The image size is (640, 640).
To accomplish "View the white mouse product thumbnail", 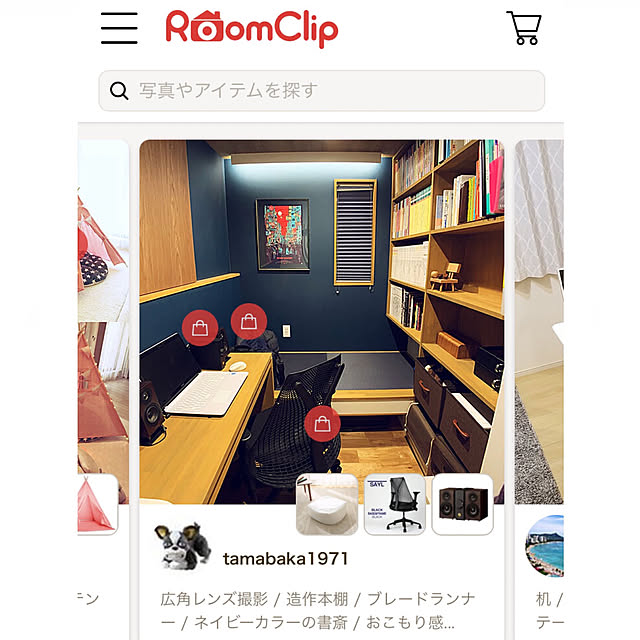I will pyautogui.click(x=327, y=505).
